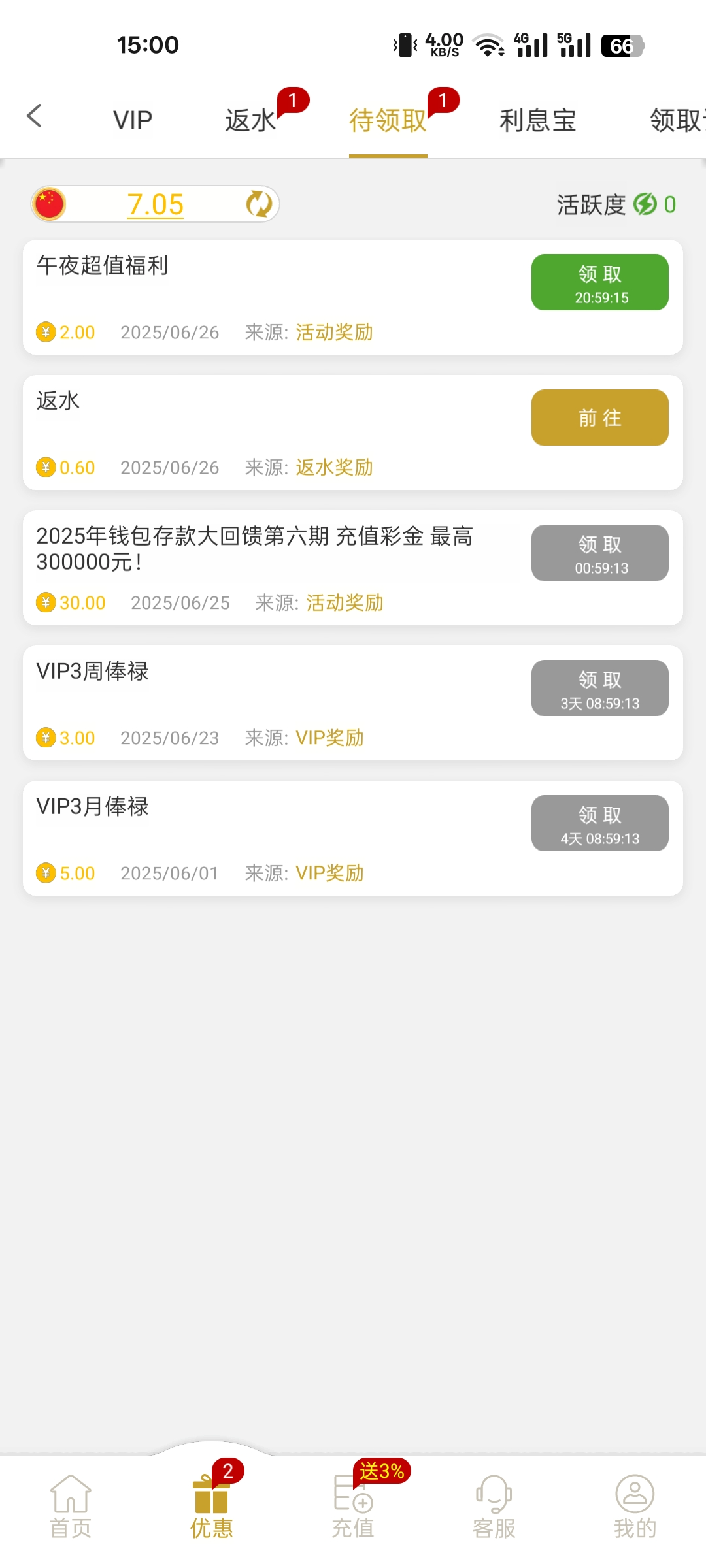Refresh the 7.05 balance
This screenshot has height=1568, width=706.
pyautogui.click(x=259, y=204)
